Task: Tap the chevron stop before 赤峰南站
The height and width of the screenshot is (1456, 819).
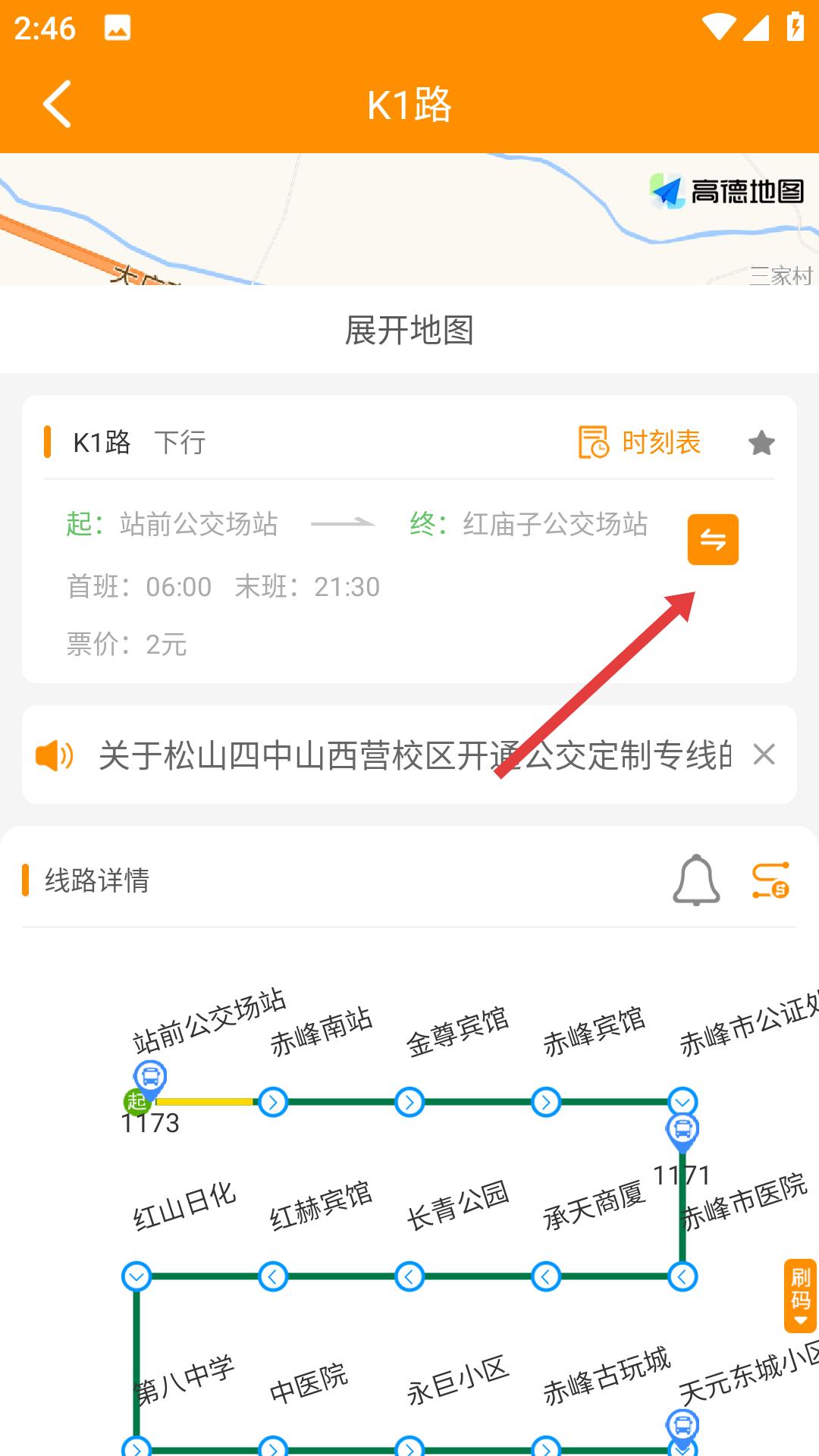Action: 273,1103
